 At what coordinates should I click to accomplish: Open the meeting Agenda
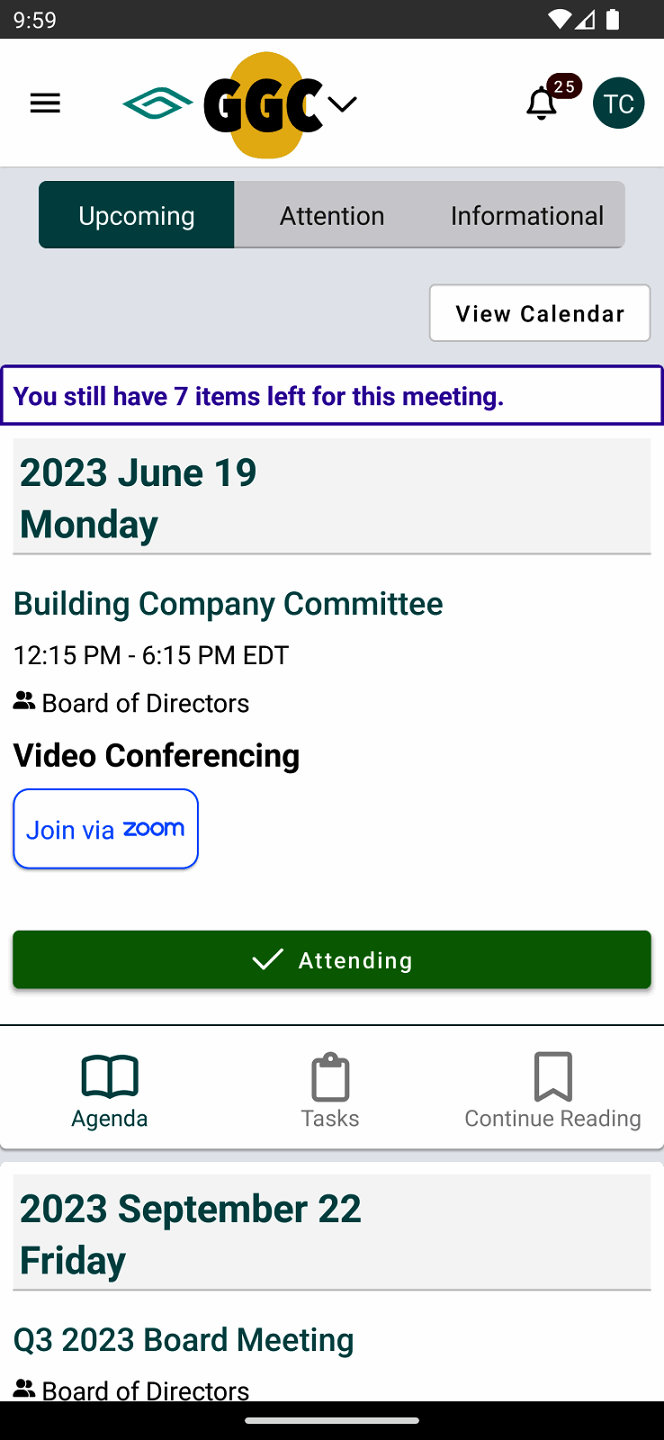110,1092
